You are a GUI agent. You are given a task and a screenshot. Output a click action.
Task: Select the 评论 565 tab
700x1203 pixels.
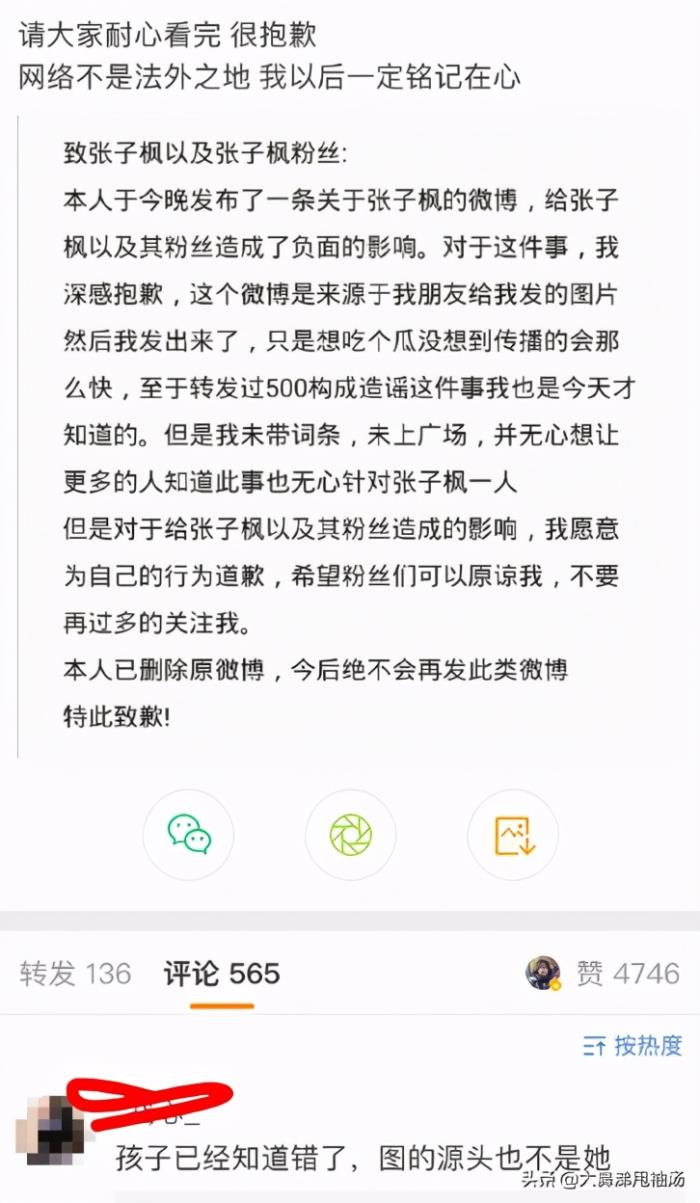222,973
